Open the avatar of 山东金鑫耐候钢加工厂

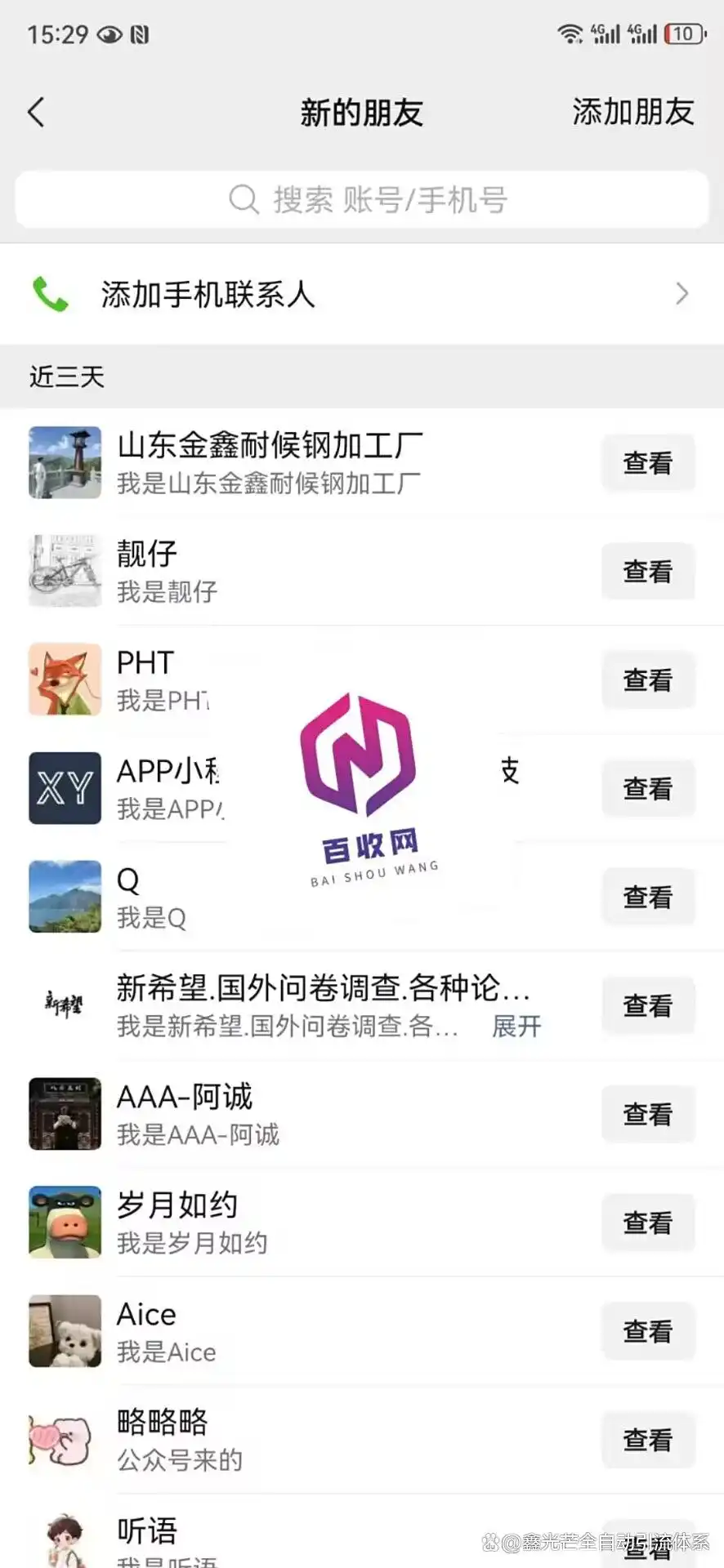(65, 462)
